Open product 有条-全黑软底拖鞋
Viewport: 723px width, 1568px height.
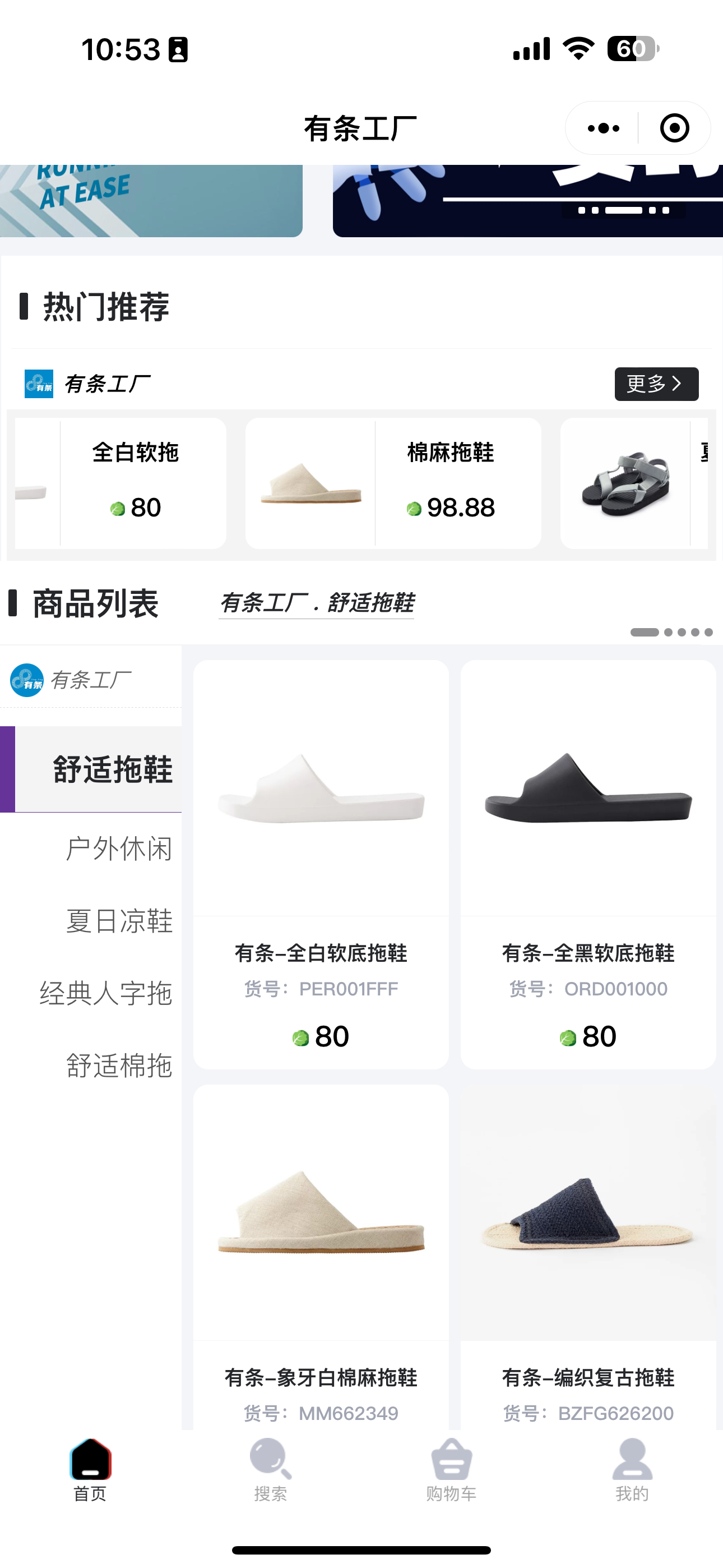pos(588,864)
